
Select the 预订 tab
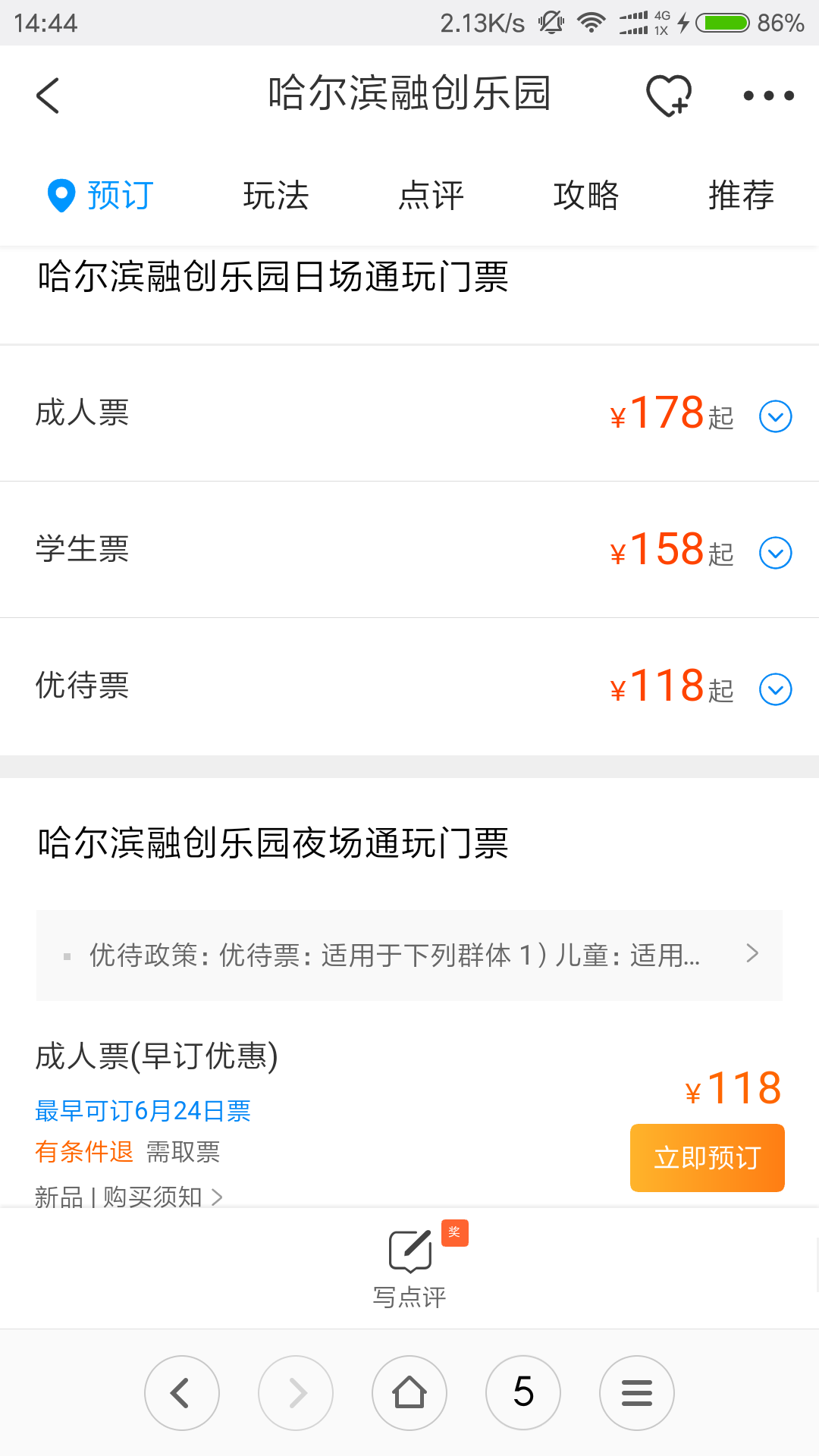coord(100,196)
